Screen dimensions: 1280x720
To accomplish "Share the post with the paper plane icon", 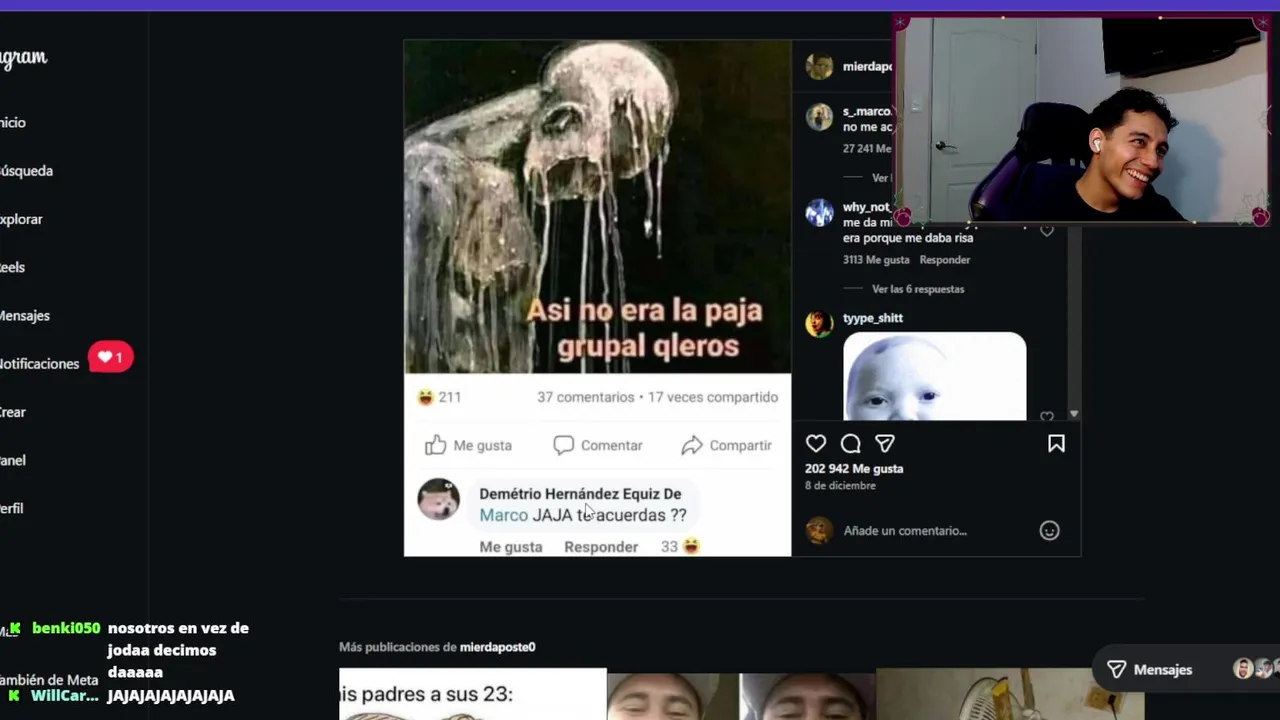I will [885, 444].
